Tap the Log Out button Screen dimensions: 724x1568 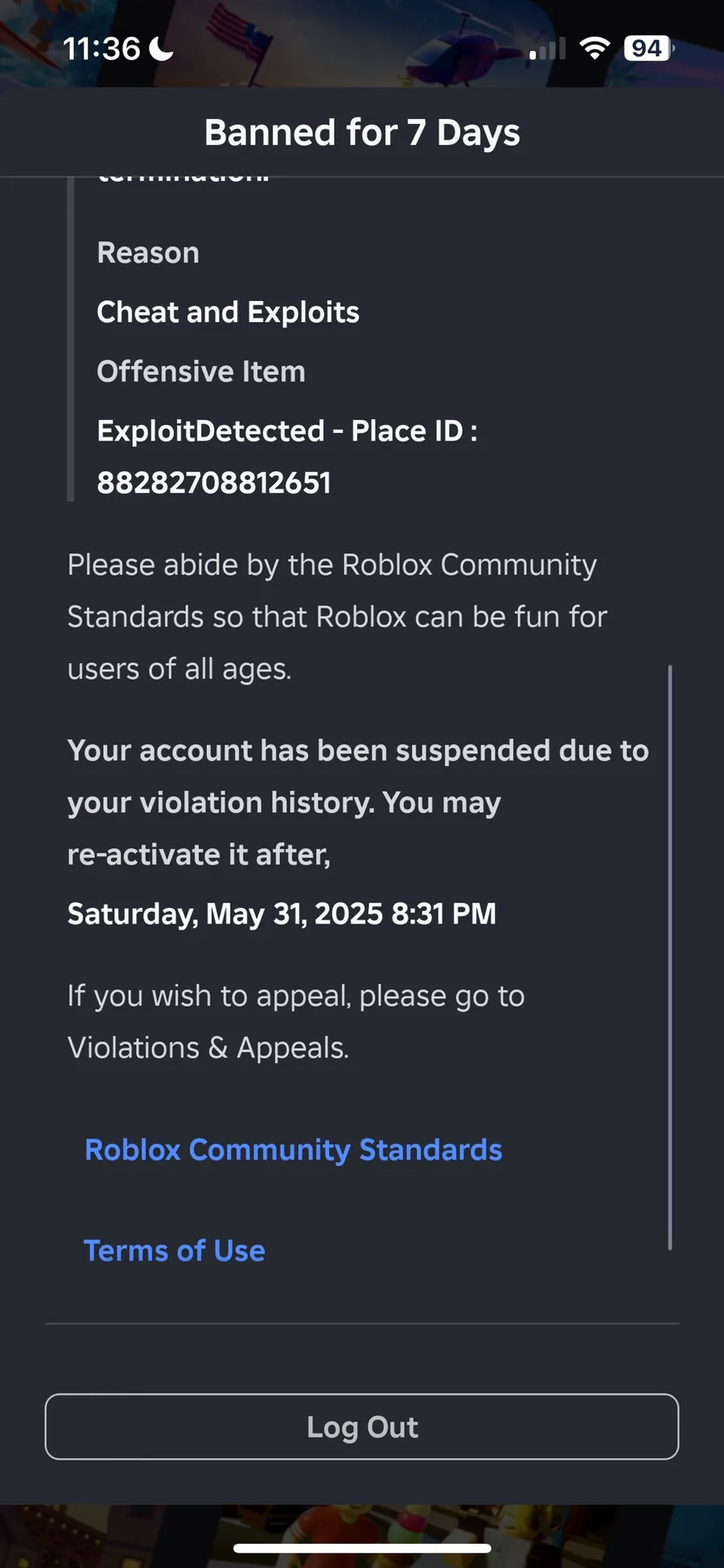click(362, 1427)
